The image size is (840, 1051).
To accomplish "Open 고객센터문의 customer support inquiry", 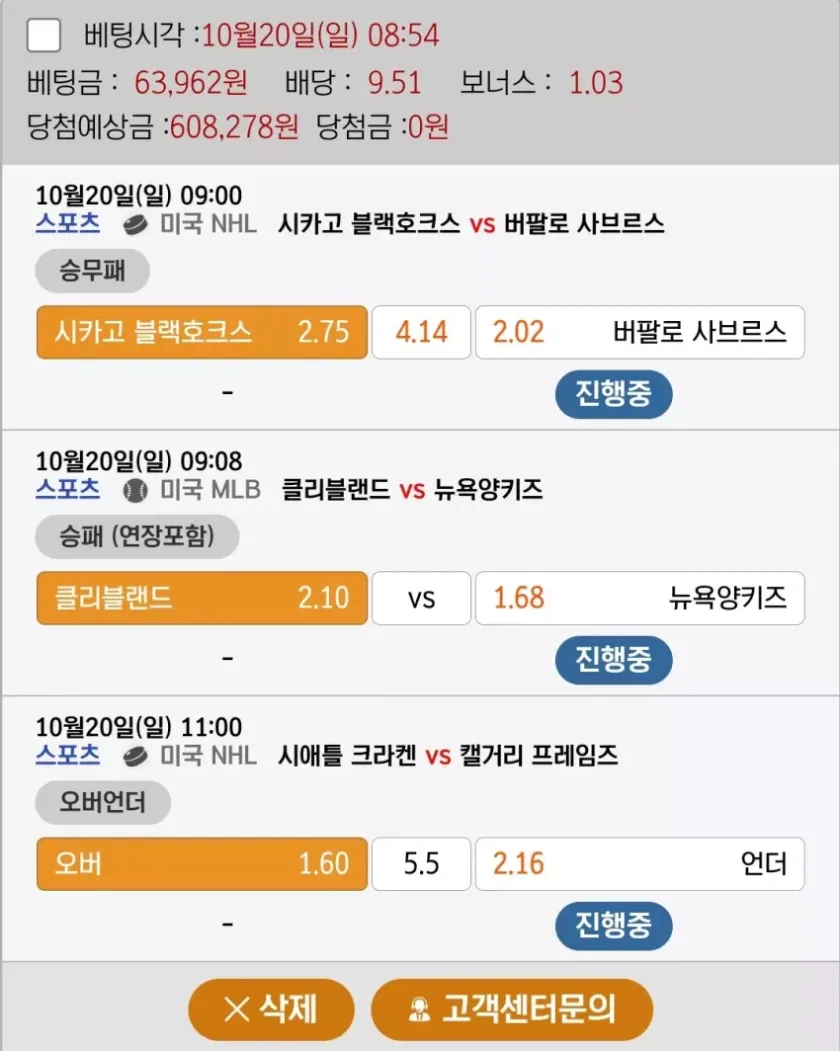I will pyautogui.click(x=511, y=1009).
